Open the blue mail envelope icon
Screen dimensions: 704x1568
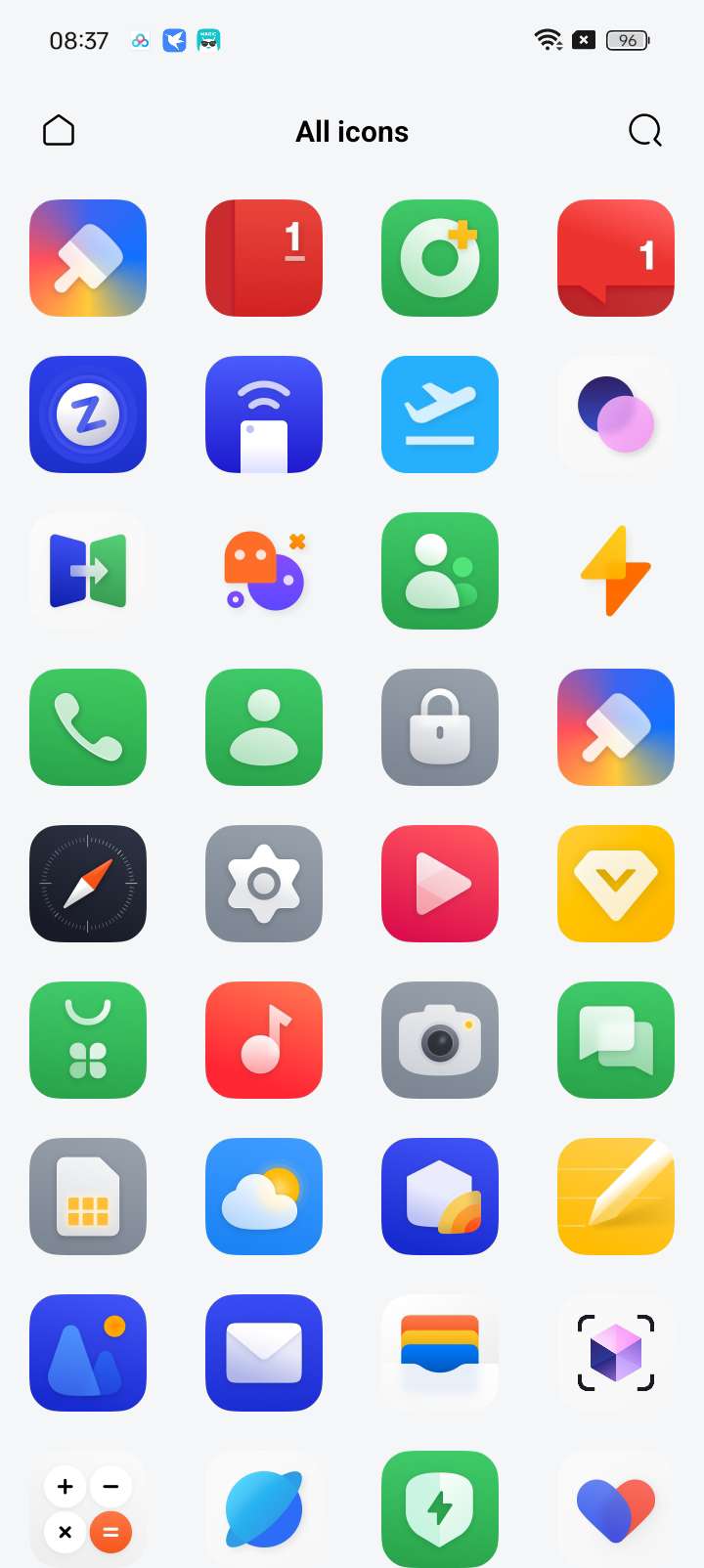coord(264,1353)
